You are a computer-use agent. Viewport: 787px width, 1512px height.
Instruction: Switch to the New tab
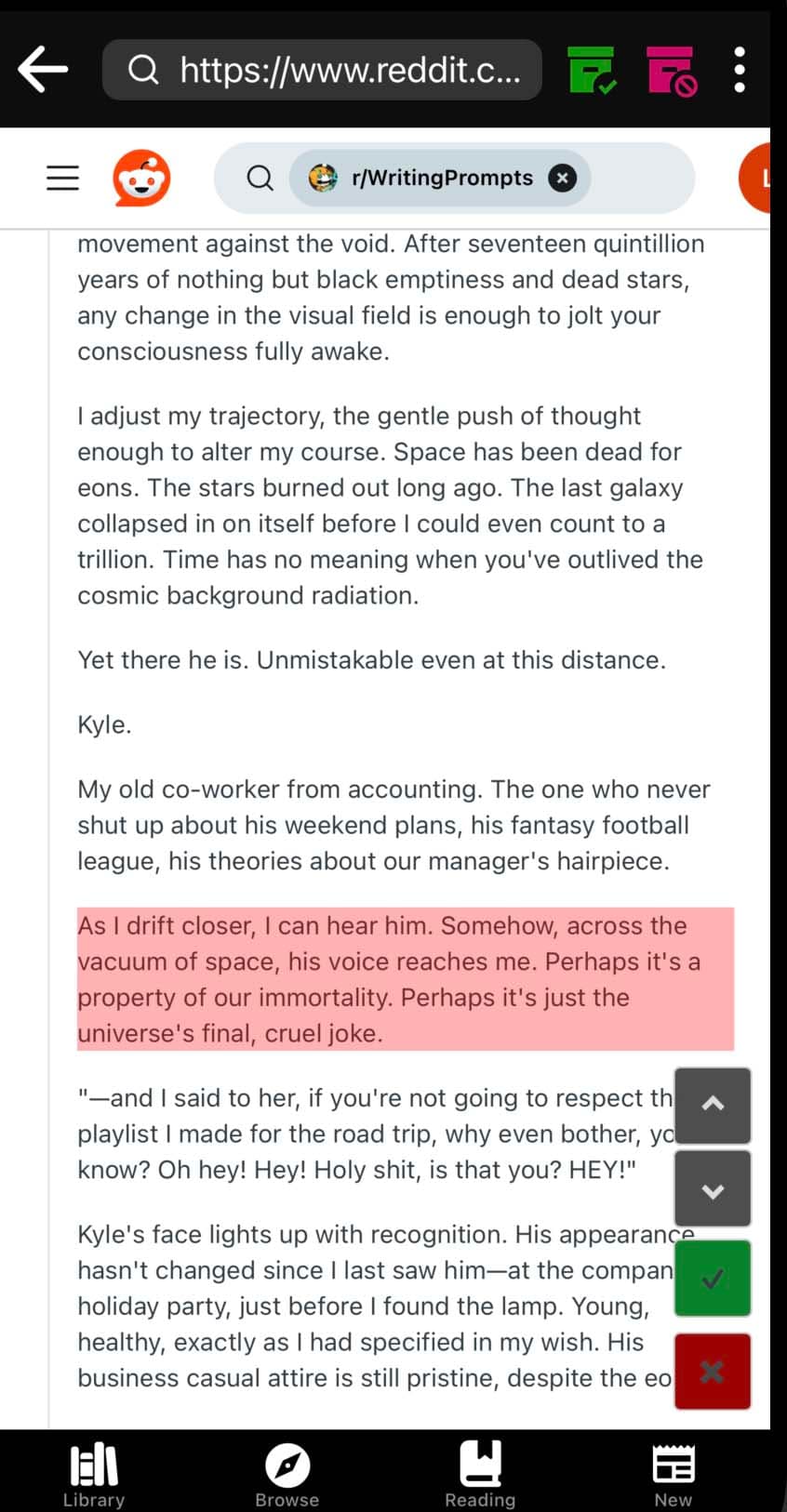(673, 1474)
